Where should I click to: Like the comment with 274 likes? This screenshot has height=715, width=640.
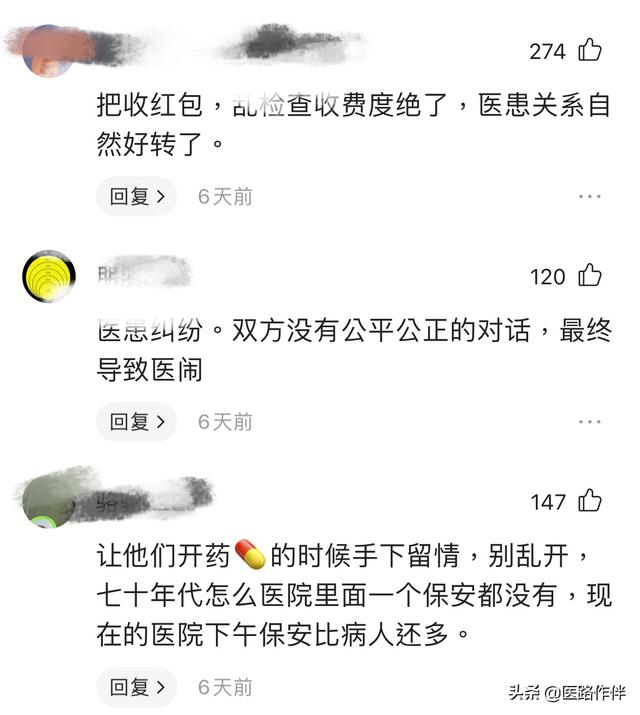(590, 50)
